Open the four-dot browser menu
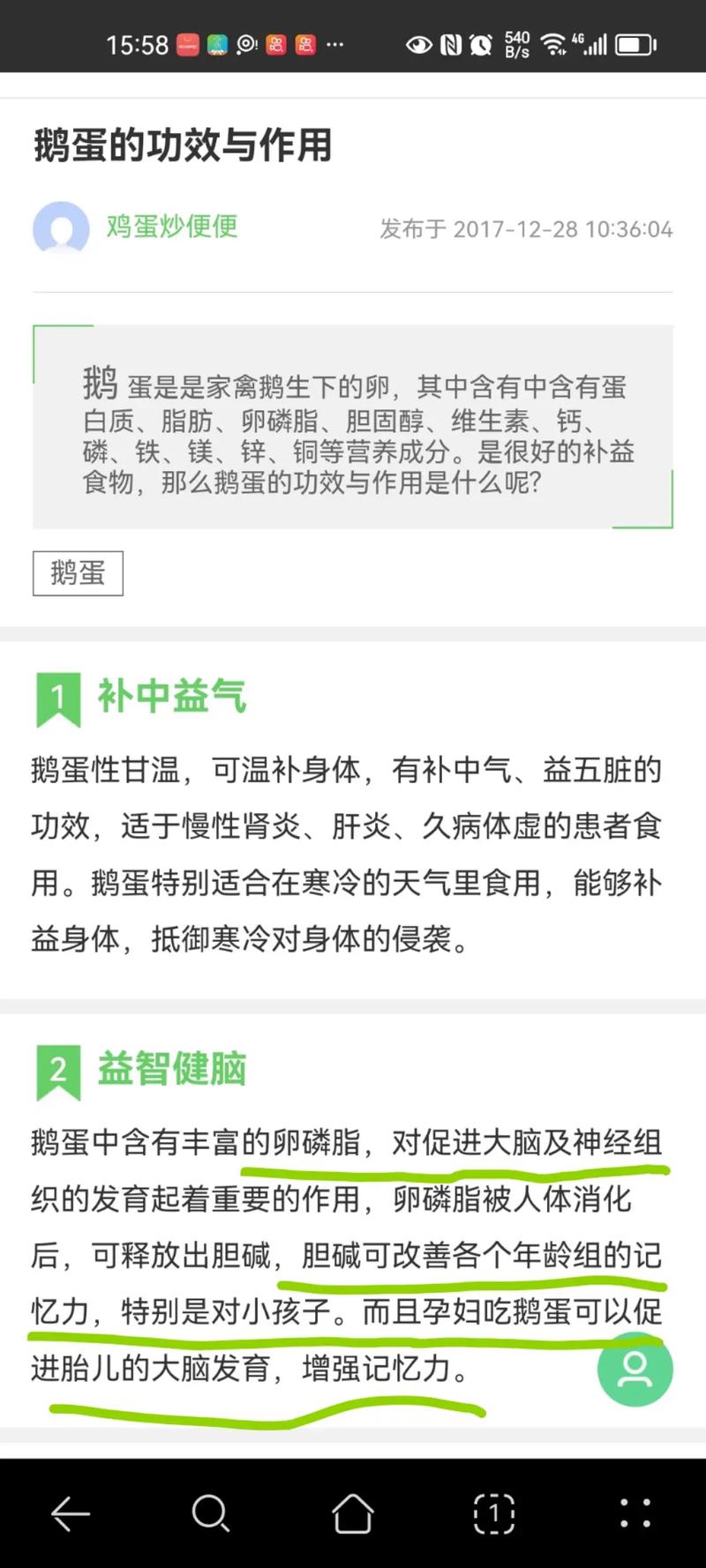This screenshot has height=1568, width=706. 635,1513
